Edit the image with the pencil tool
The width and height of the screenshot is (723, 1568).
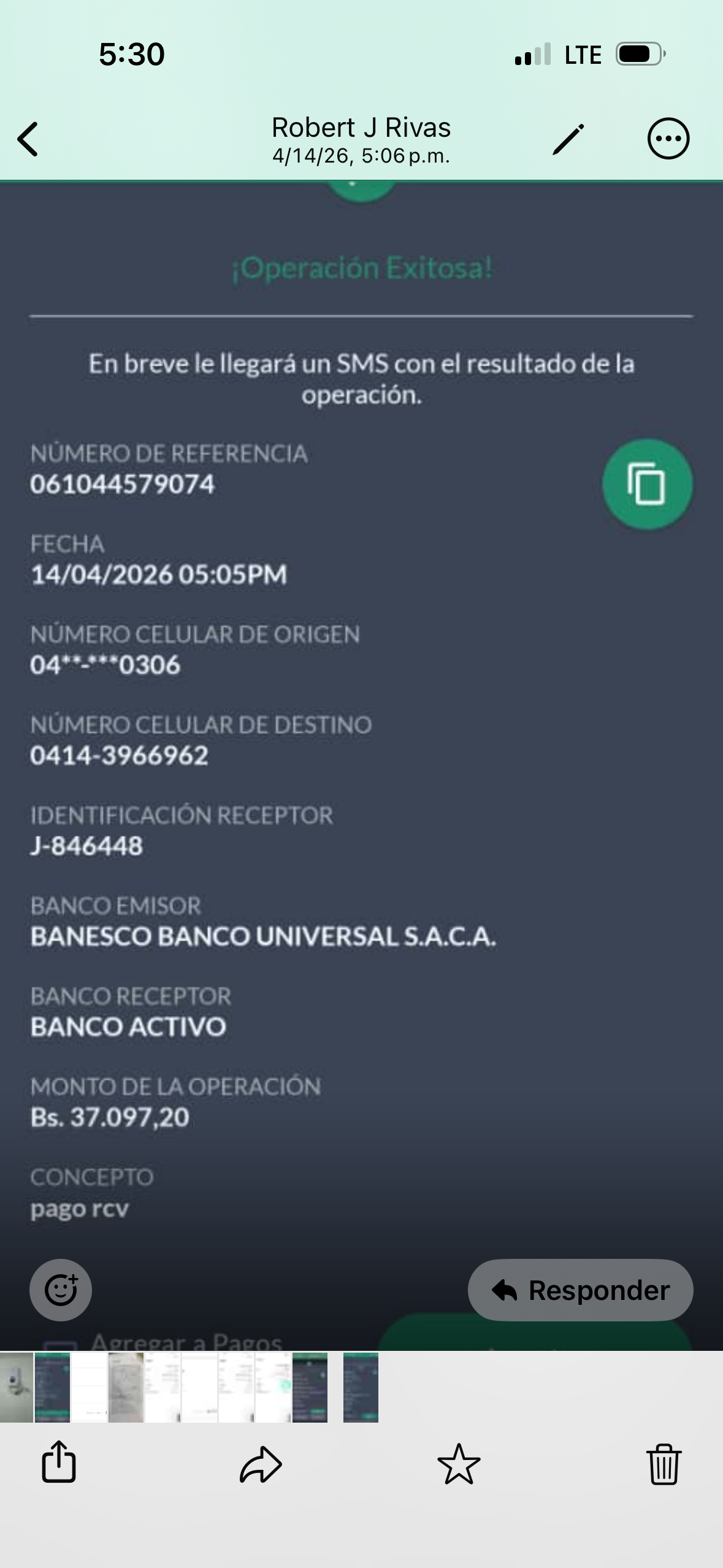tap(568, 139)
